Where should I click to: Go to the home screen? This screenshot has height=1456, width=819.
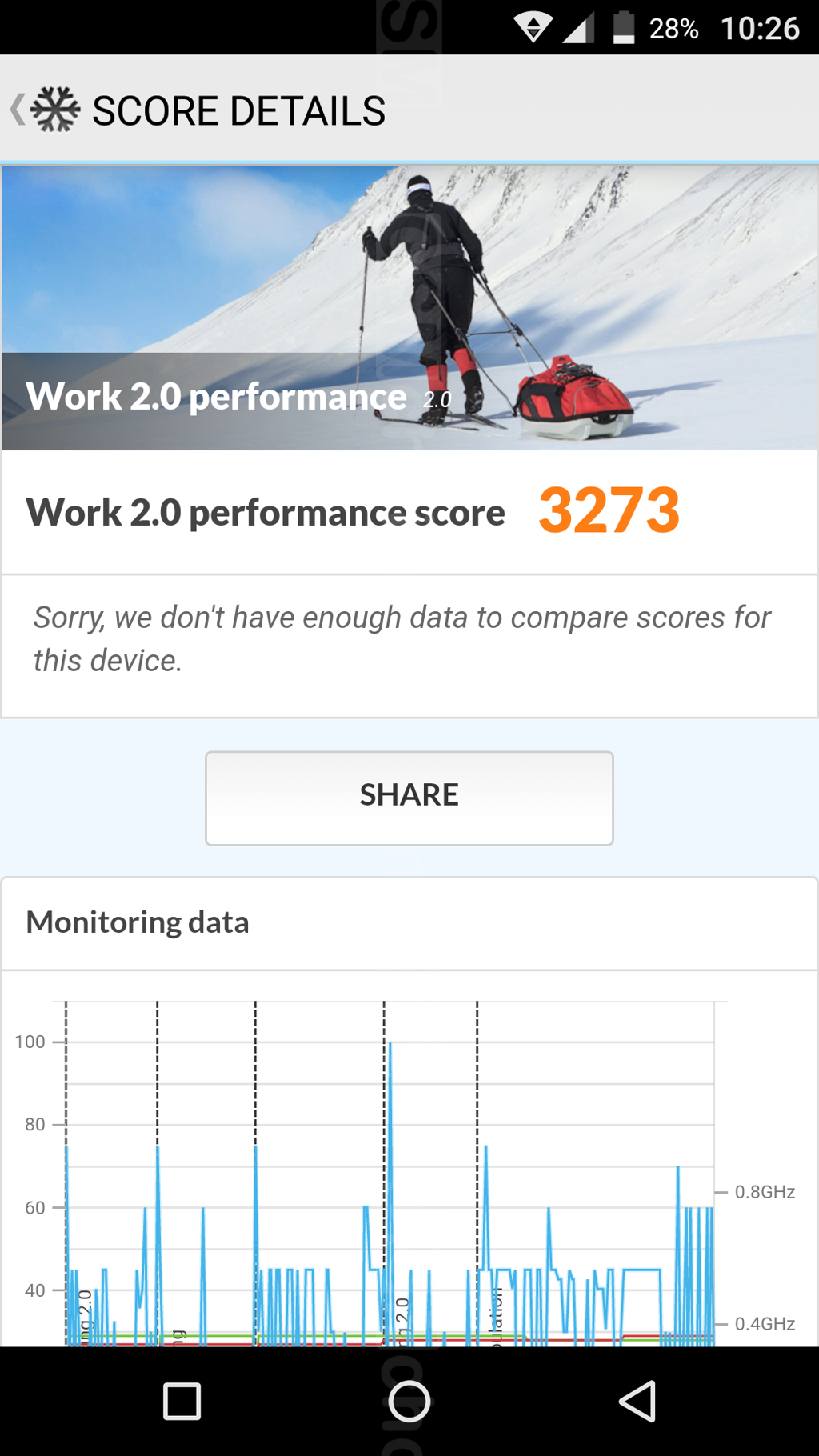tap(409, 1401)
